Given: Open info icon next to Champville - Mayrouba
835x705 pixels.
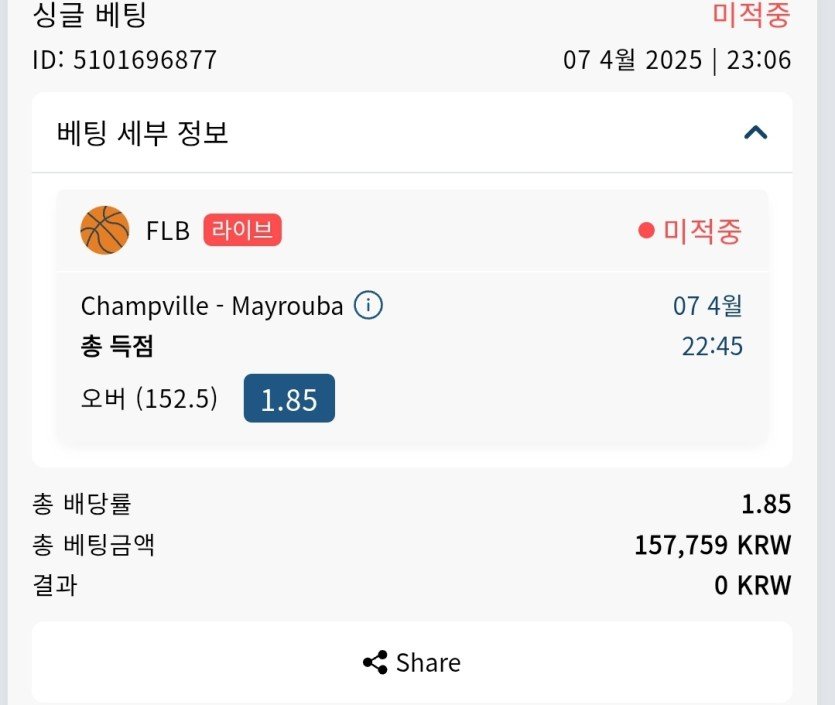Looking at the screenshot, I should [x=369, y=305].
